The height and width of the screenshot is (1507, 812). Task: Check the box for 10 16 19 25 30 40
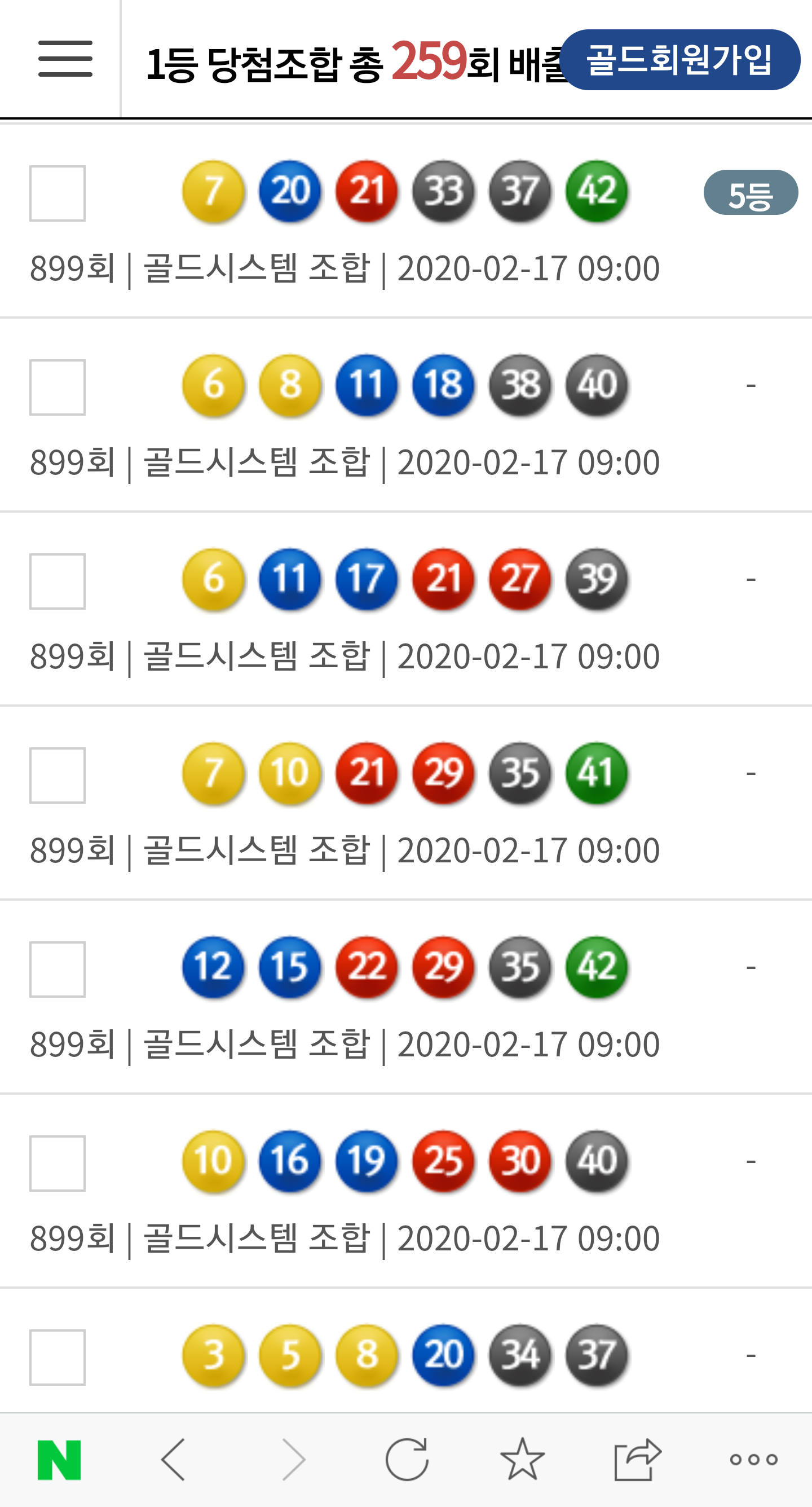point(58,1164)
